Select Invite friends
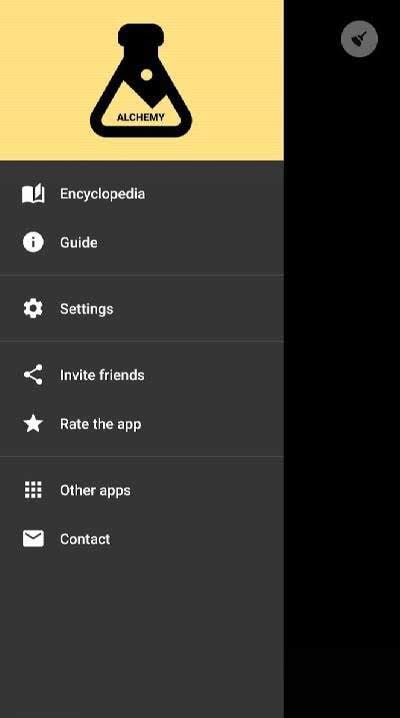This screenshot has width=400, height=718. (141, 375)
